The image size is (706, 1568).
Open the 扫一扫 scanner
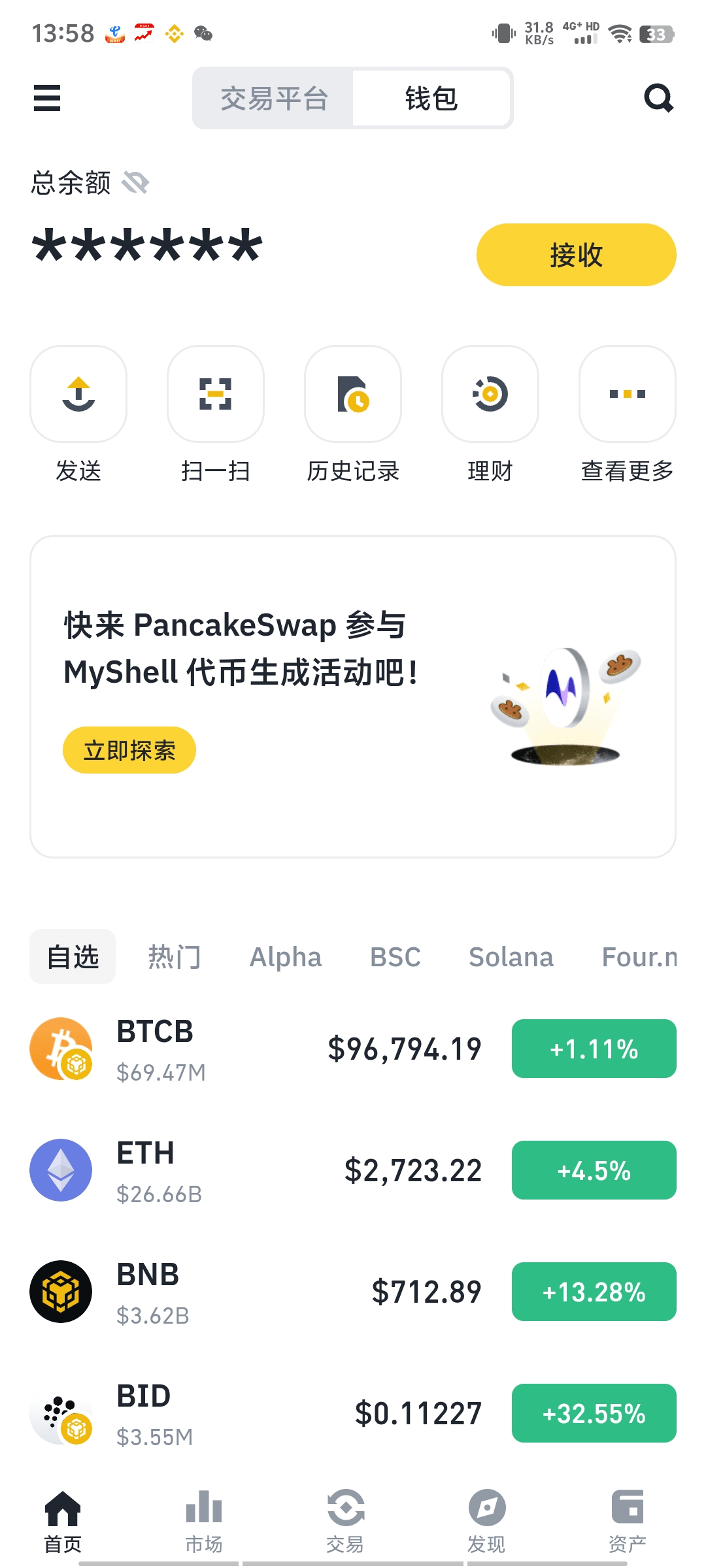(216, 395)
